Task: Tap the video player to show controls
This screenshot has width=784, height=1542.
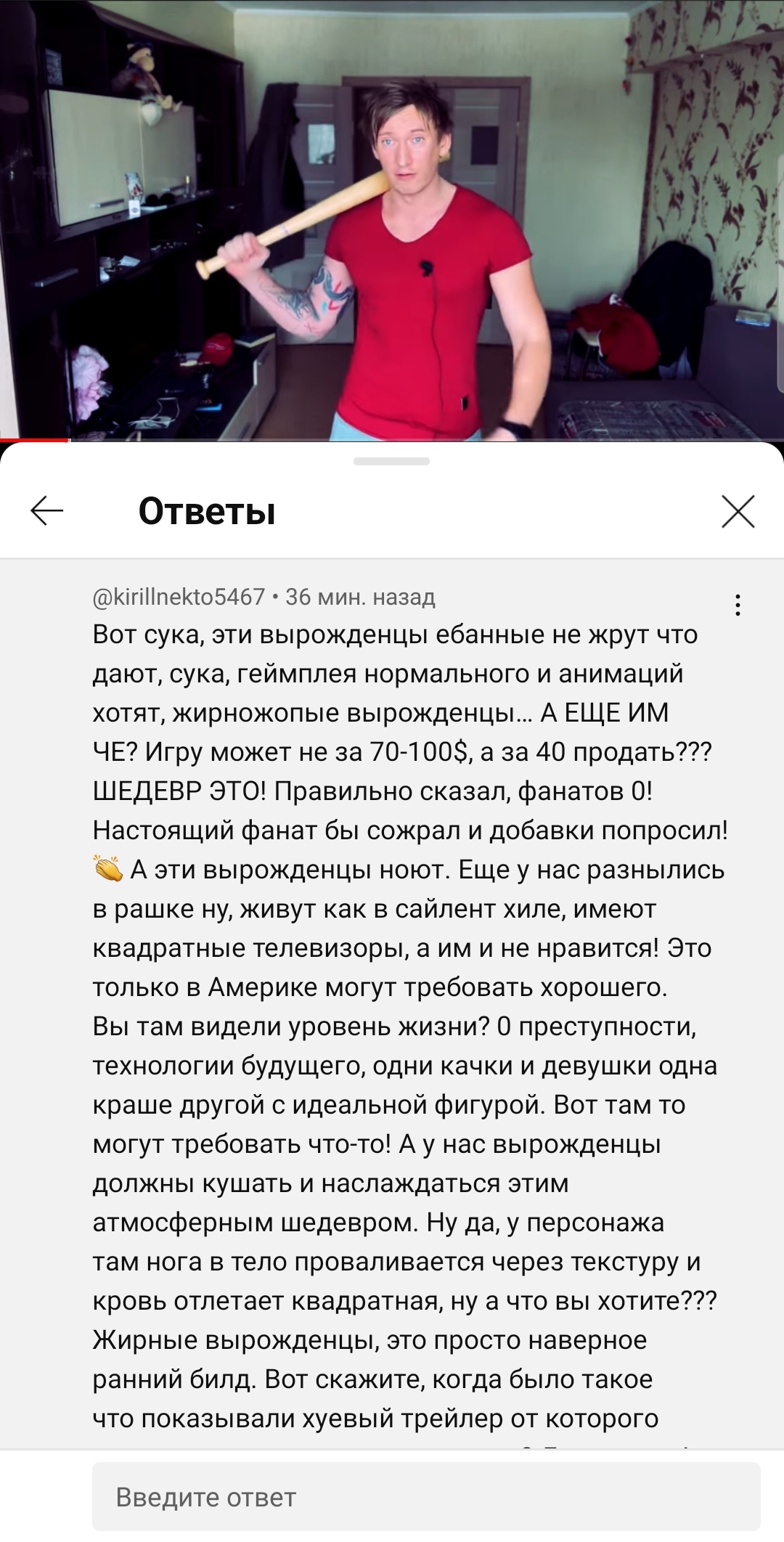Action: pyautogui.click(x=392, y=219)
